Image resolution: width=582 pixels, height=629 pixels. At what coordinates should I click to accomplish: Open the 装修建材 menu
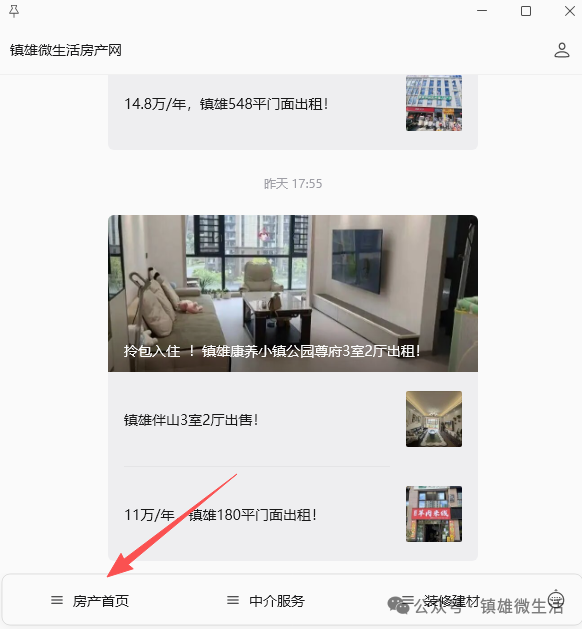(x=441, y=601)
